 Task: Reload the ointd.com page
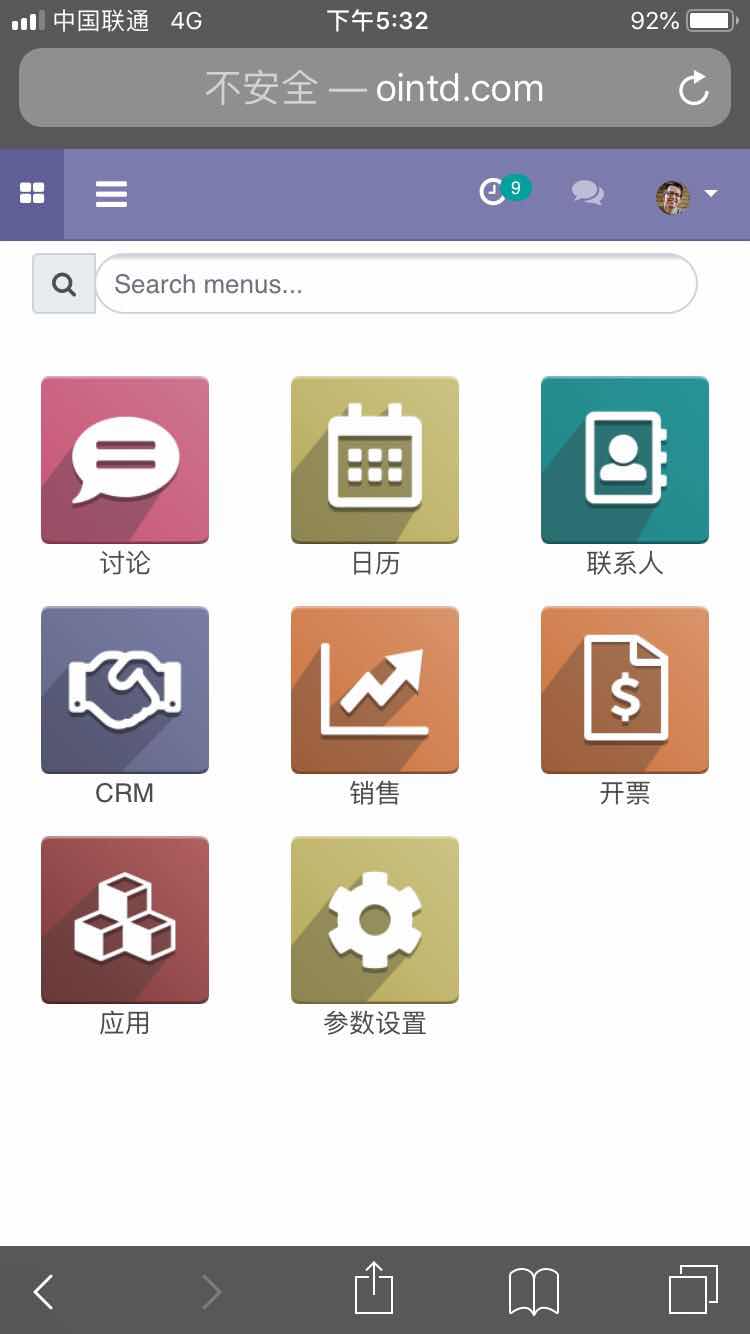coord(693,89)
